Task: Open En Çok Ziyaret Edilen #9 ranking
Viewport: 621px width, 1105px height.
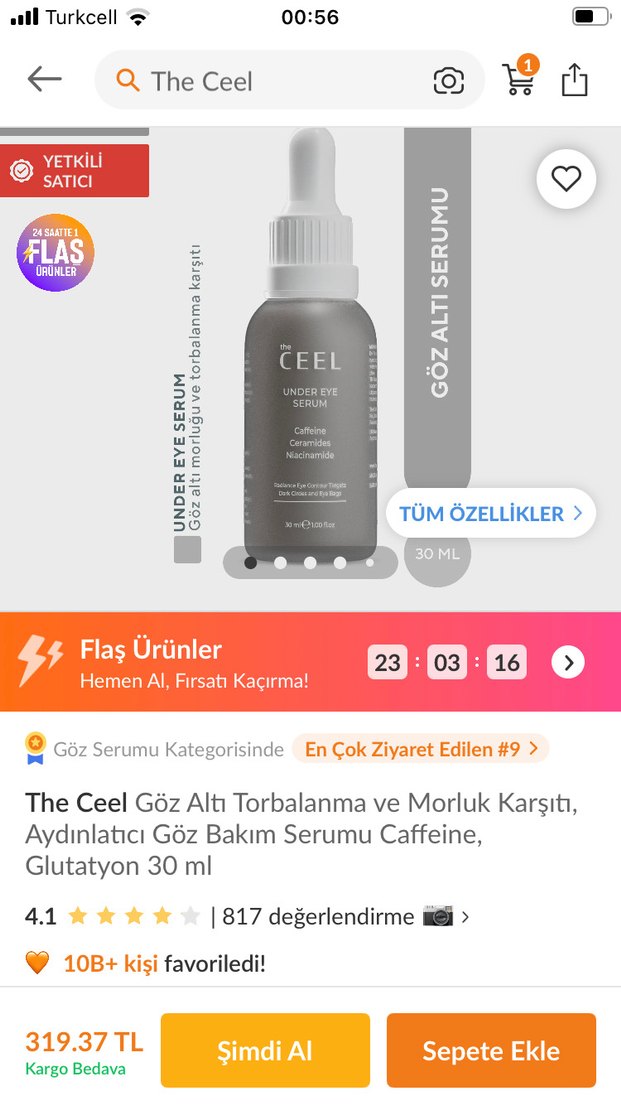Action: pyautogui.click(x=420, y=748)
